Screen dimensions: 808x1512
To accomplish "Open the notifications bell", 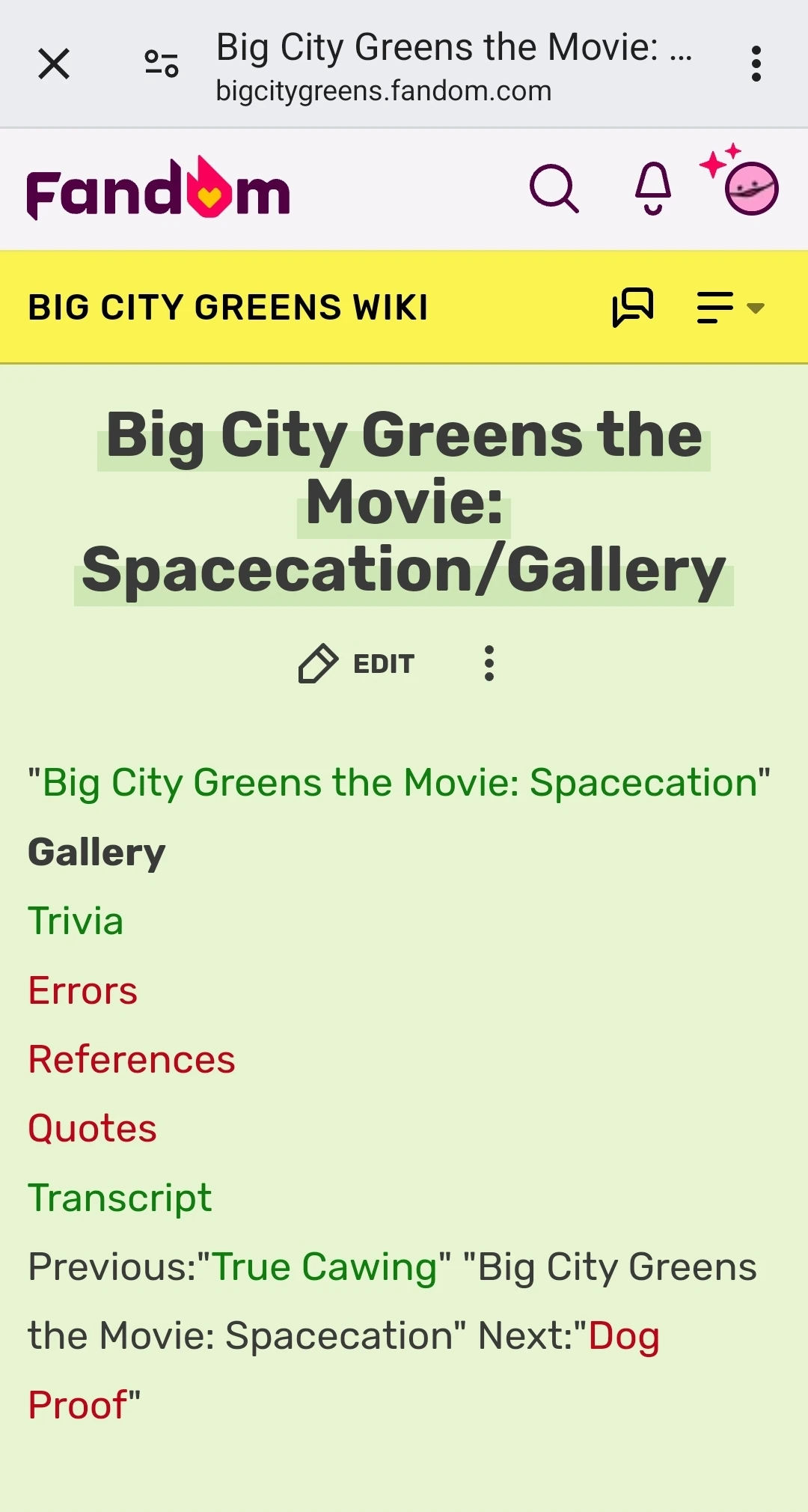I will [653, 189].
